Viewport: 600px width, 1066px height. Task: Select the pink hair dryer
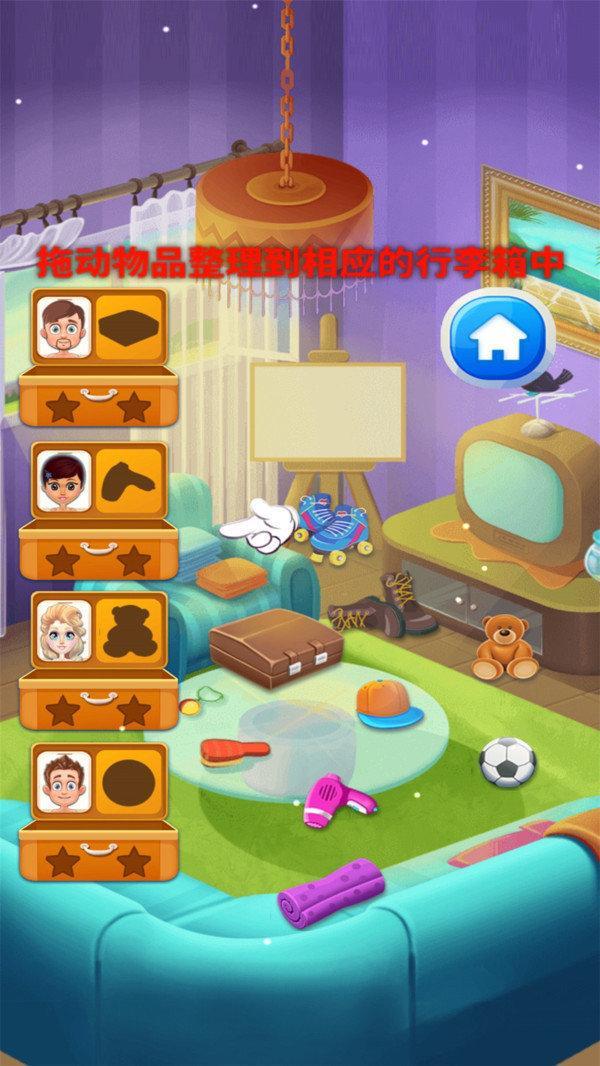[336, 801]
